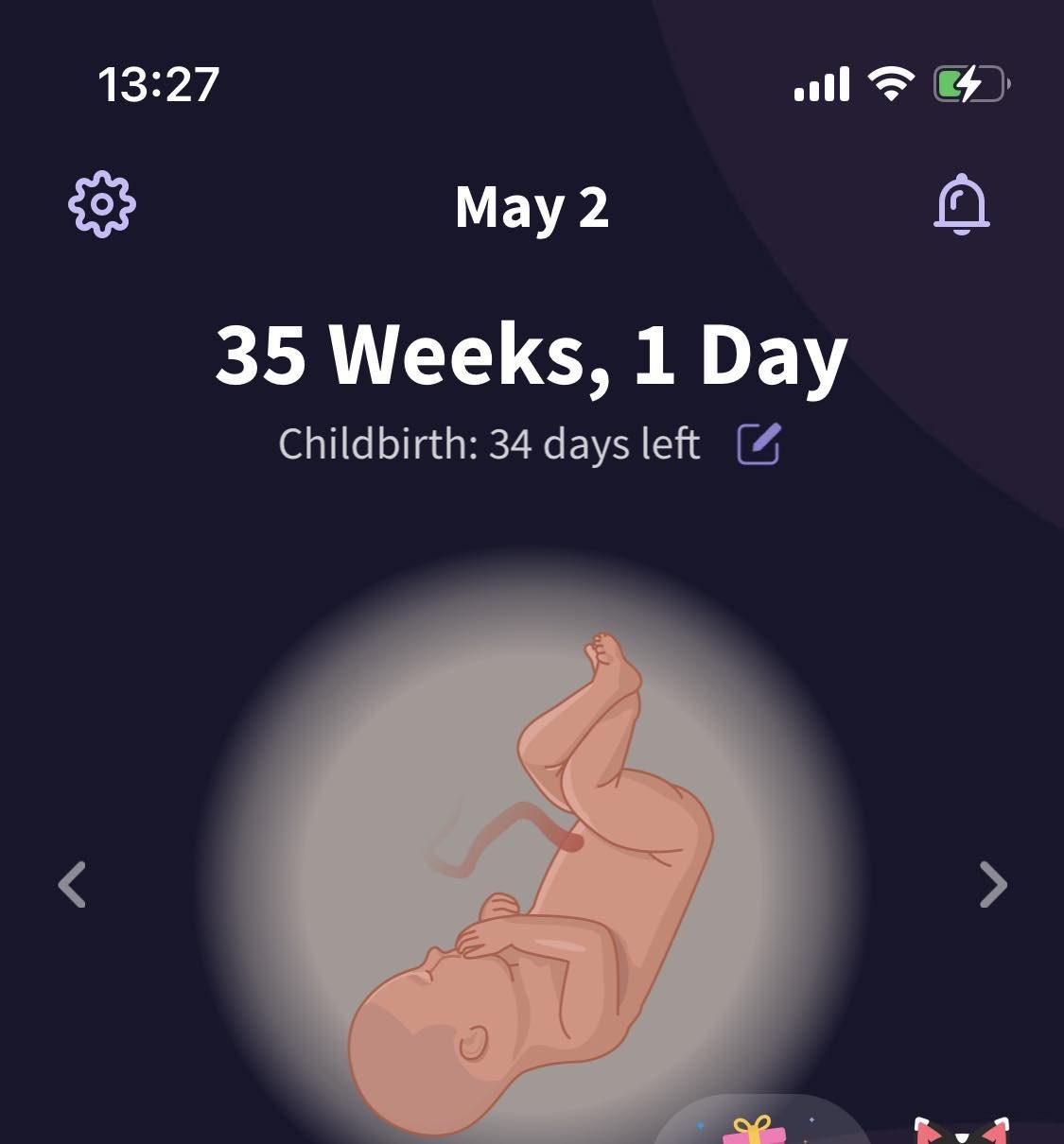Edit the childbirth due date
This screenshot has height=1144, width=1064.
pos(759,444)
